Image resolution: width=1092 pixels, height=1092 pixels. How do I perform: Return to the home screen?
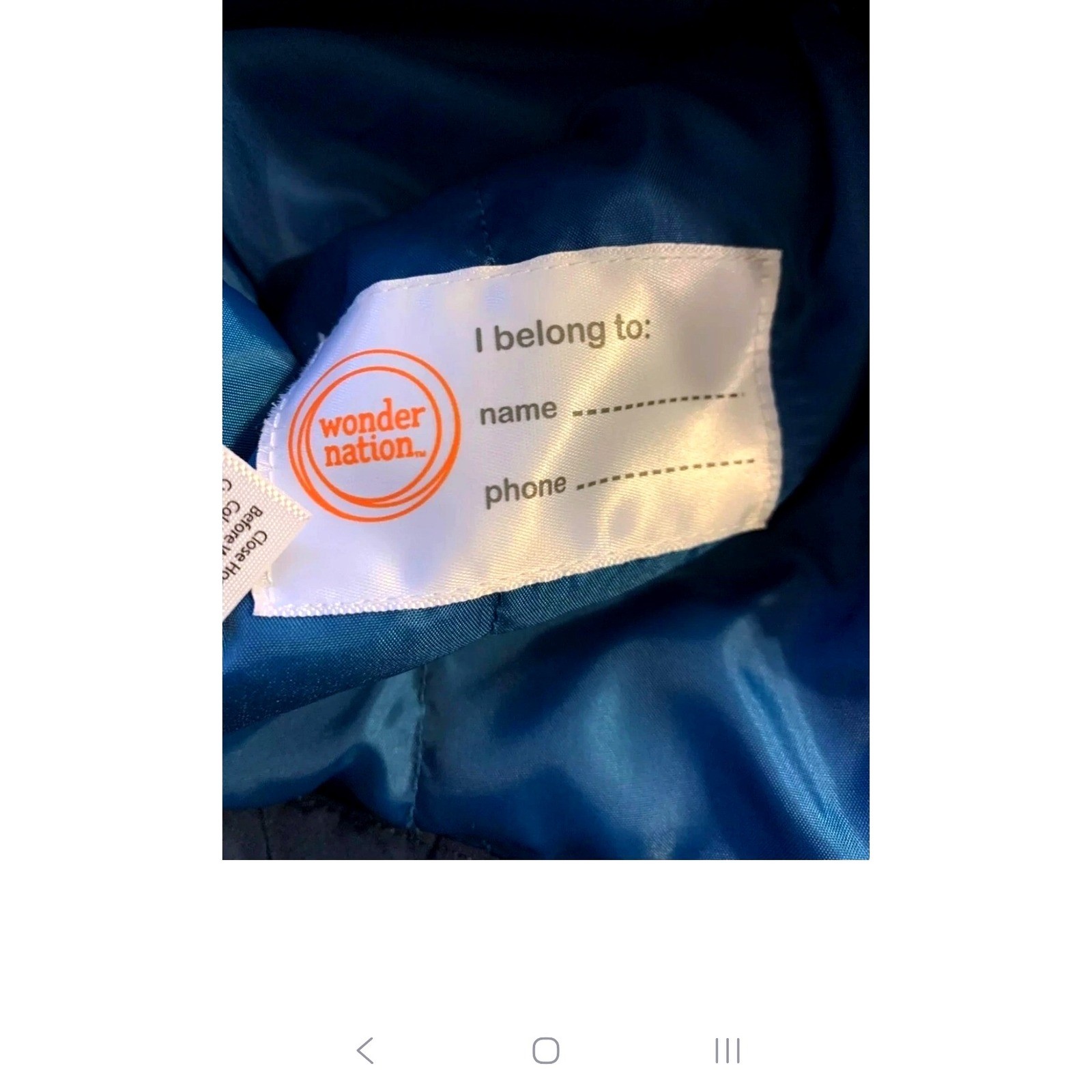tap(546, 1050)
